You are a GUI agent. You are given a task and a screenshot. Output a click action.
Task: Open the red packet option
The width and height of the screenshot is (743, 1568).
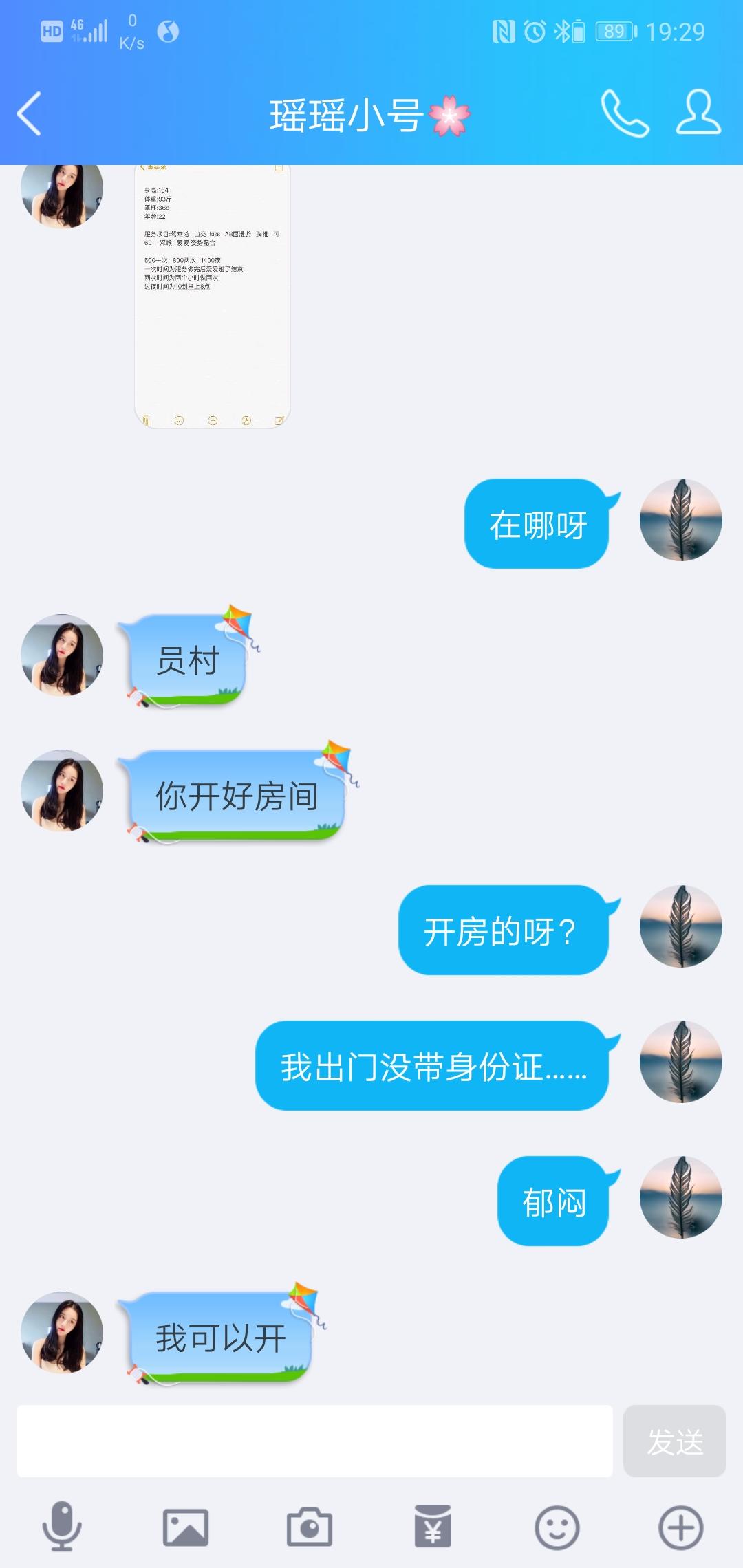(x=433, y=1527)
